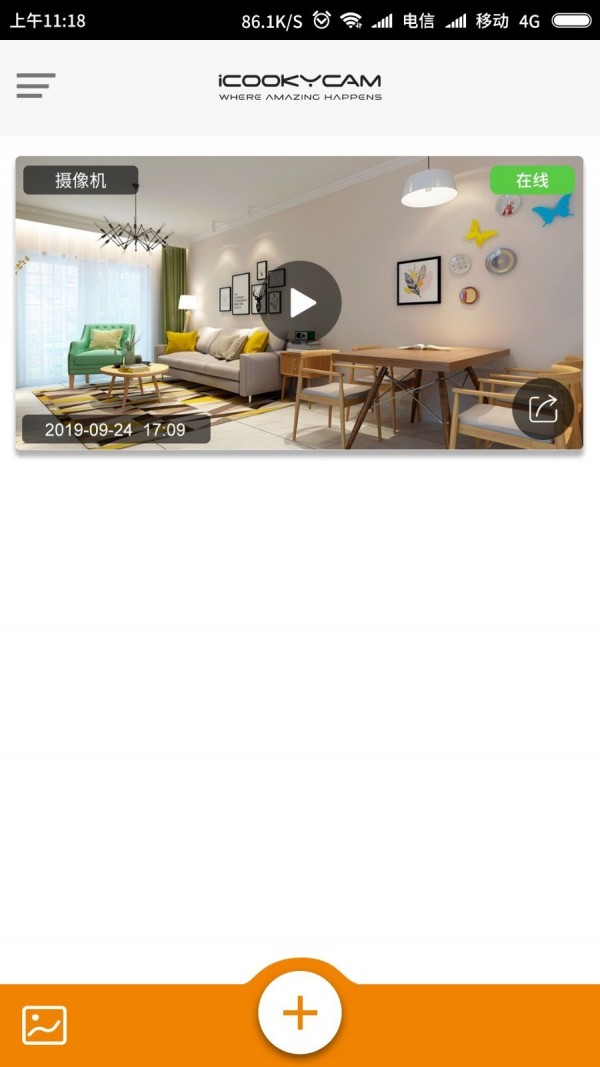Share the camera feed
Screen dimensions: 600x1067
click(543, 408)
